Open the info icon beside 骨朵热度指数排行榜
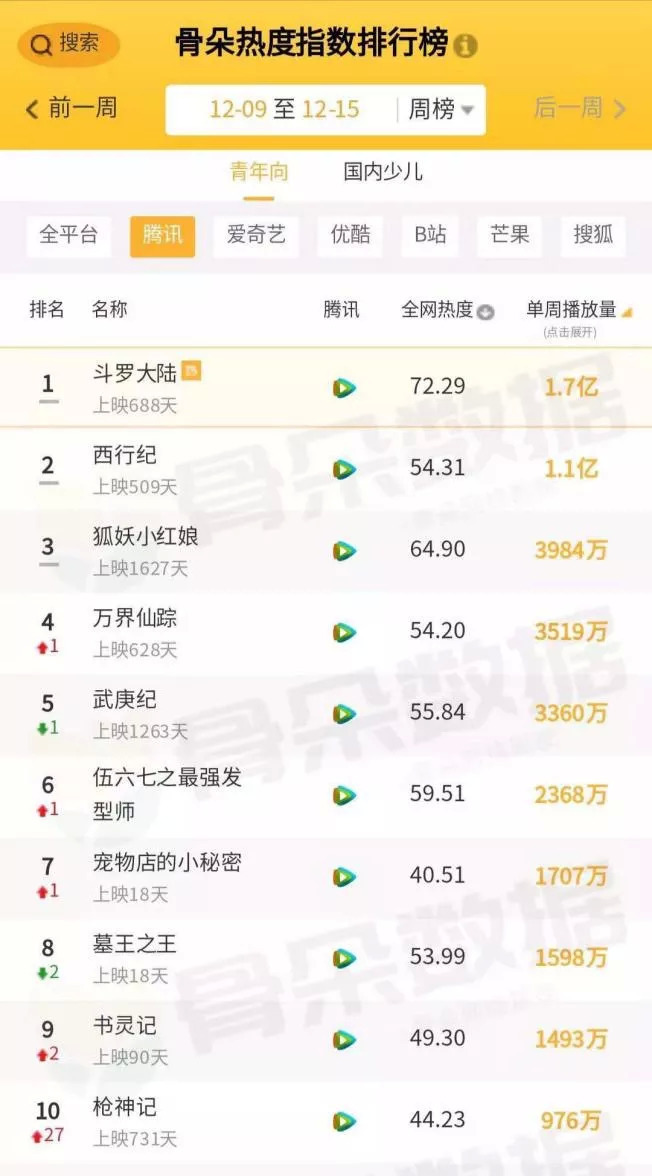 pyautogui.click(x=466, y=45)
